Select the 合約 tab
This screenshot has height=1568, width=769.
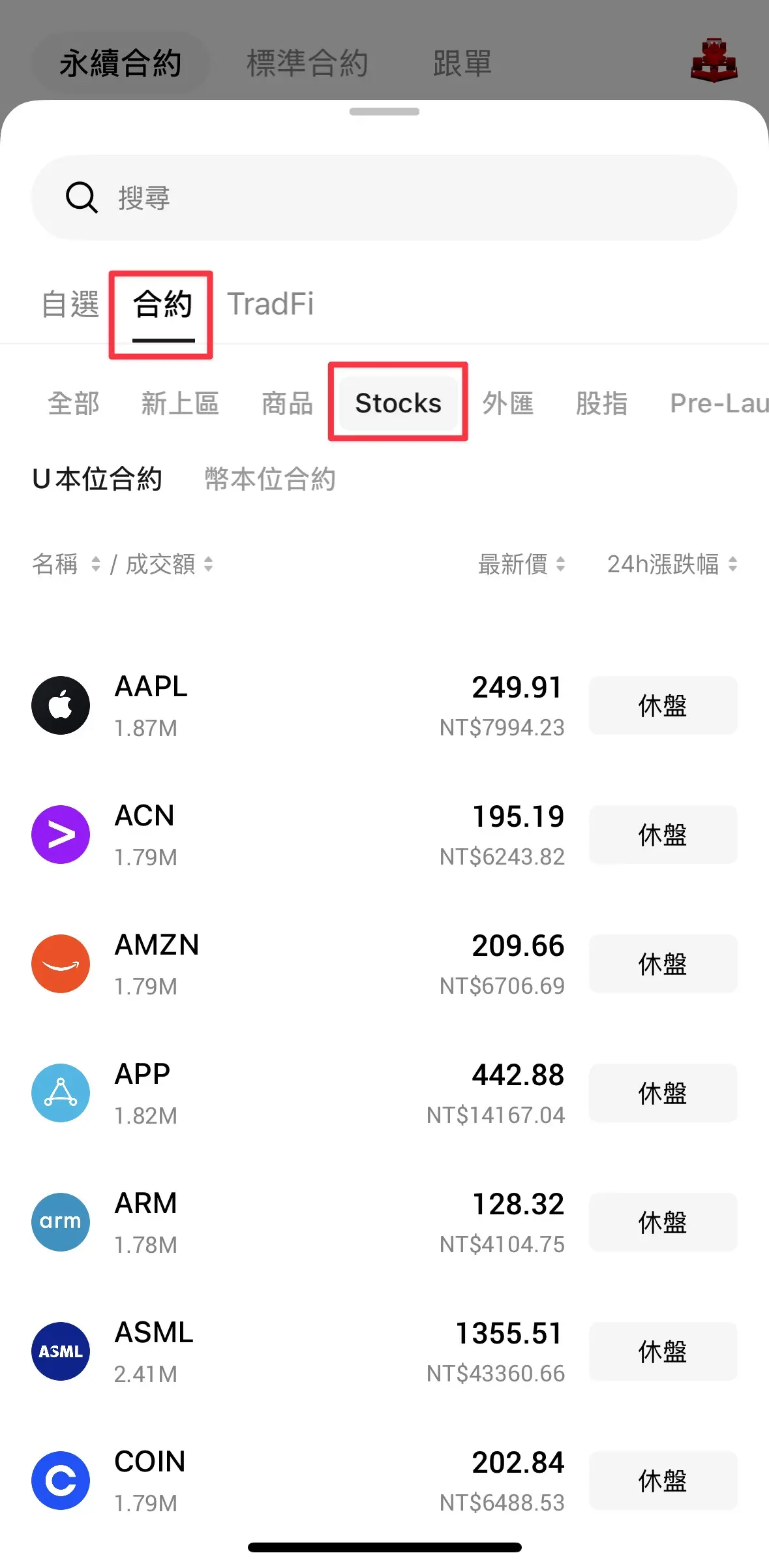tap(162, 305)
